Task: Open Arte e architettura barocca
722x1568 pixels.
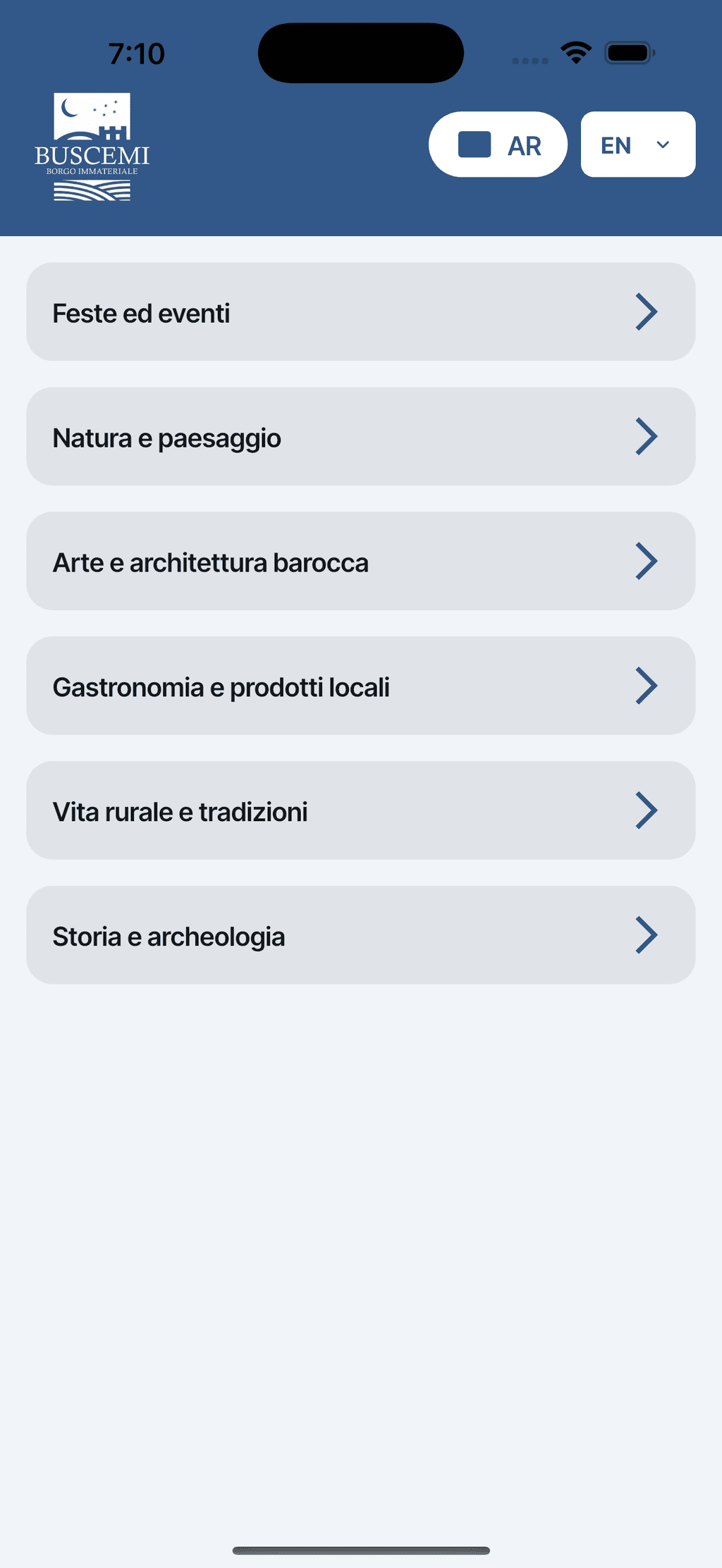Action: pyautogui.click(x=361, y=561)
